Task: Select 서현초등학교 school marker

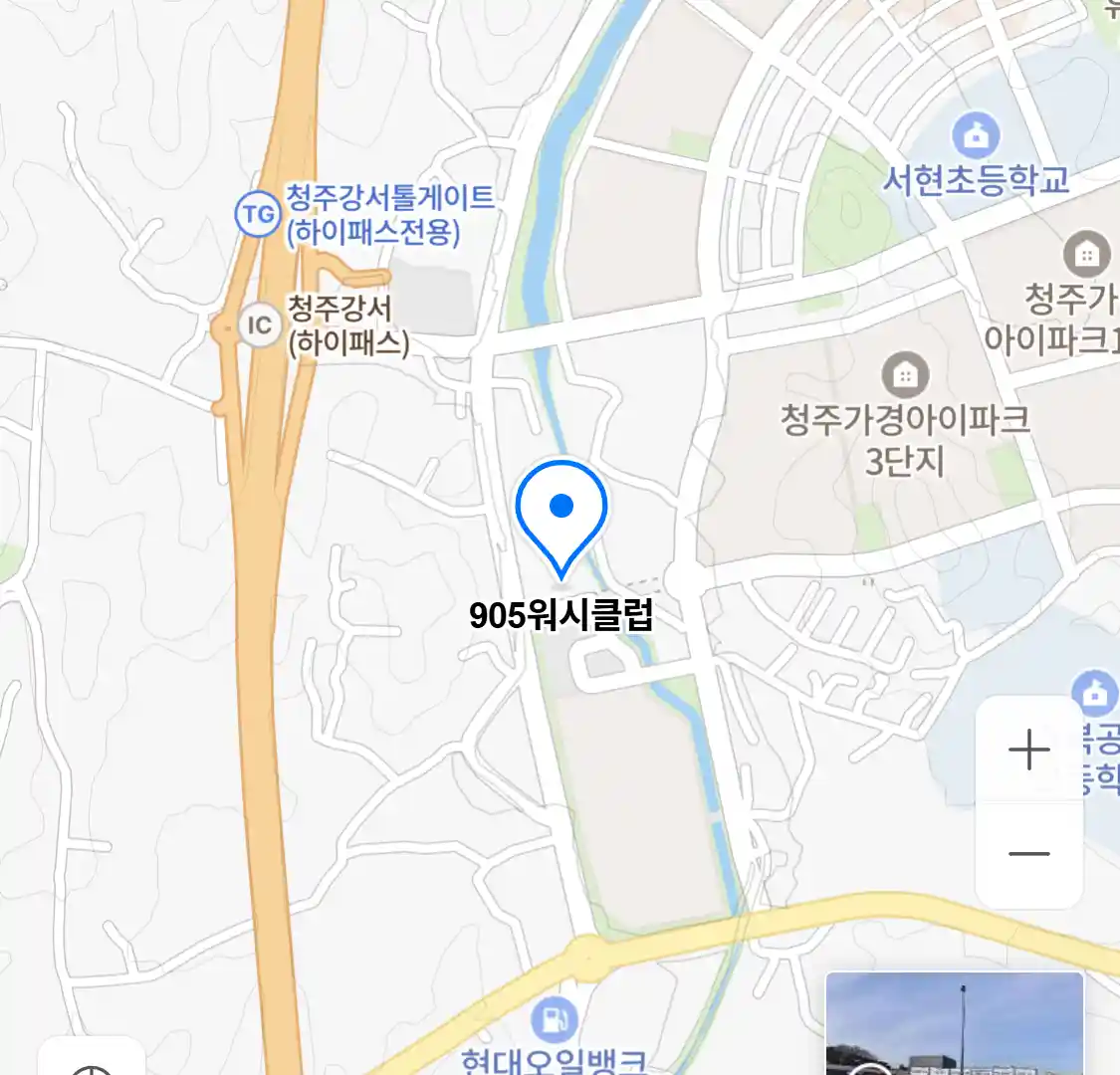Action: click(x=976, y=137)
